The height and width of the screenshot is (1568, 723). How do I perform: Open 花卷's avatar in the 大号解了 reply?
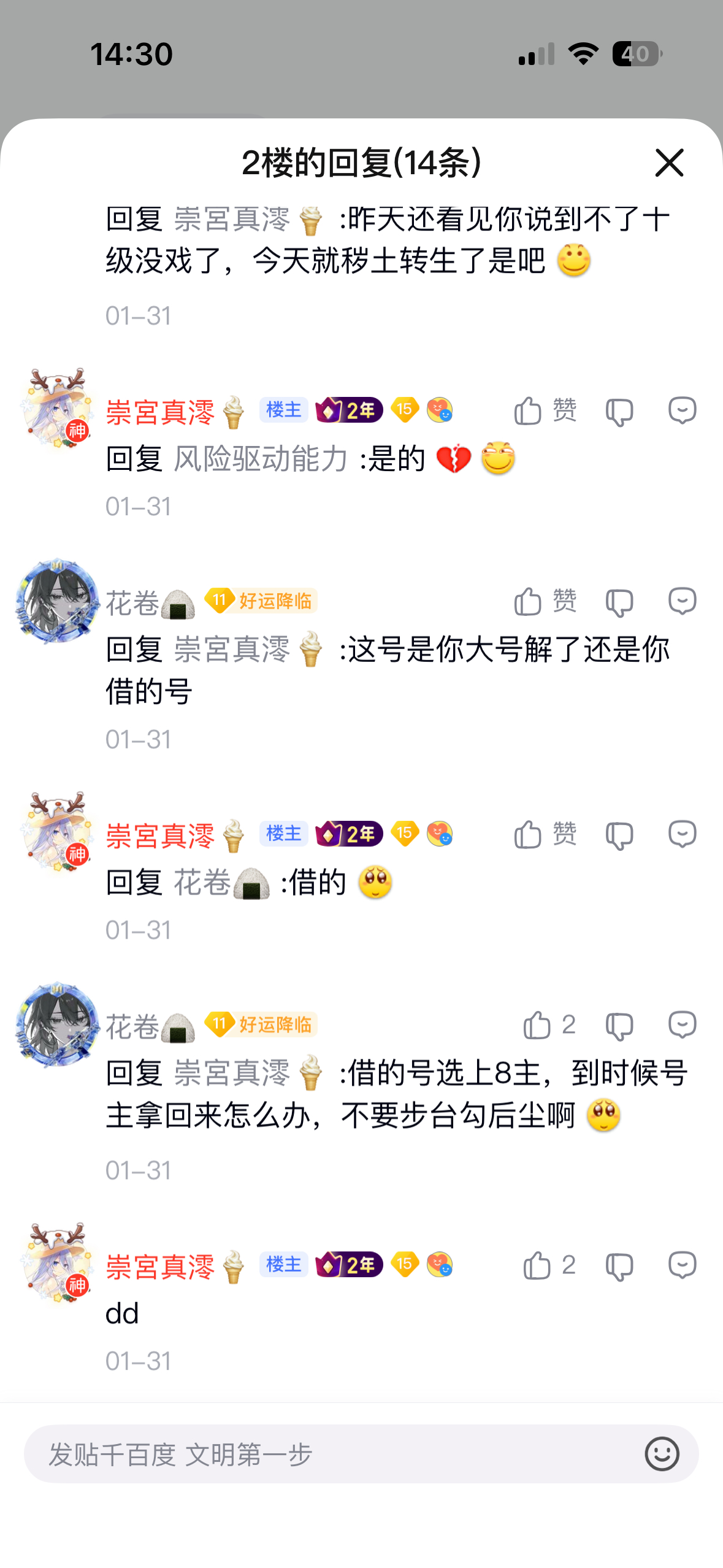coord(57,601)
